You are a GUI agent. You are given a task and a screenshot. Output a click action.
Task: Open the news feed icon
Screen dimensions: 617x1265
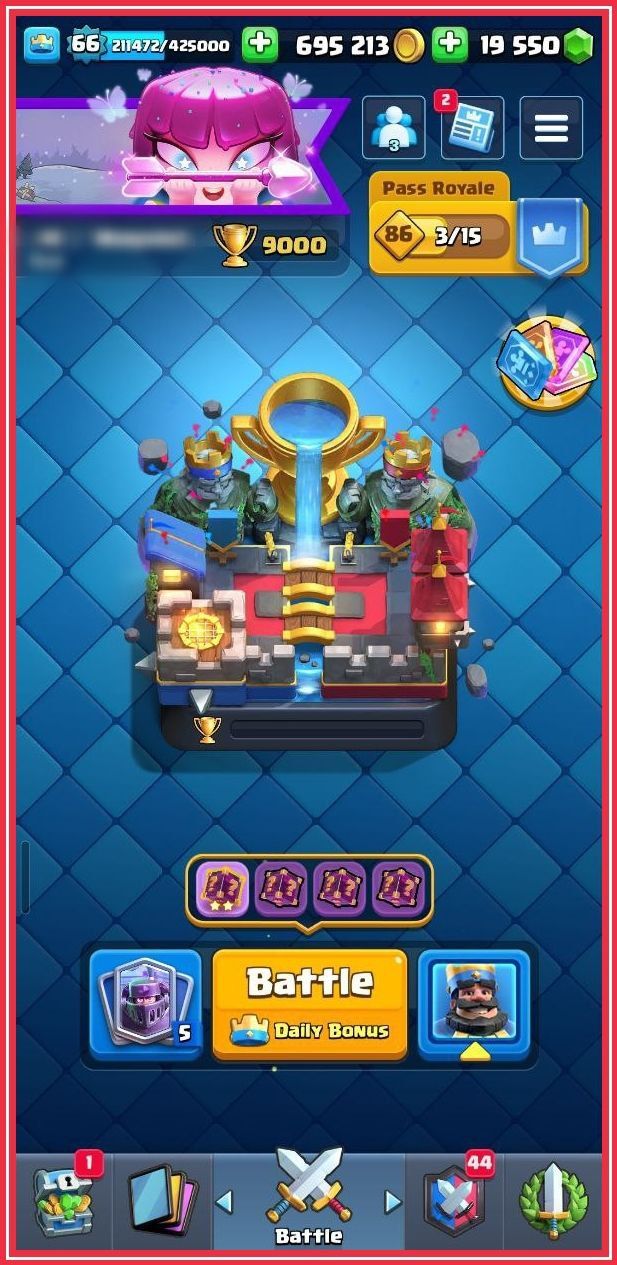click(x=471, y=128)
